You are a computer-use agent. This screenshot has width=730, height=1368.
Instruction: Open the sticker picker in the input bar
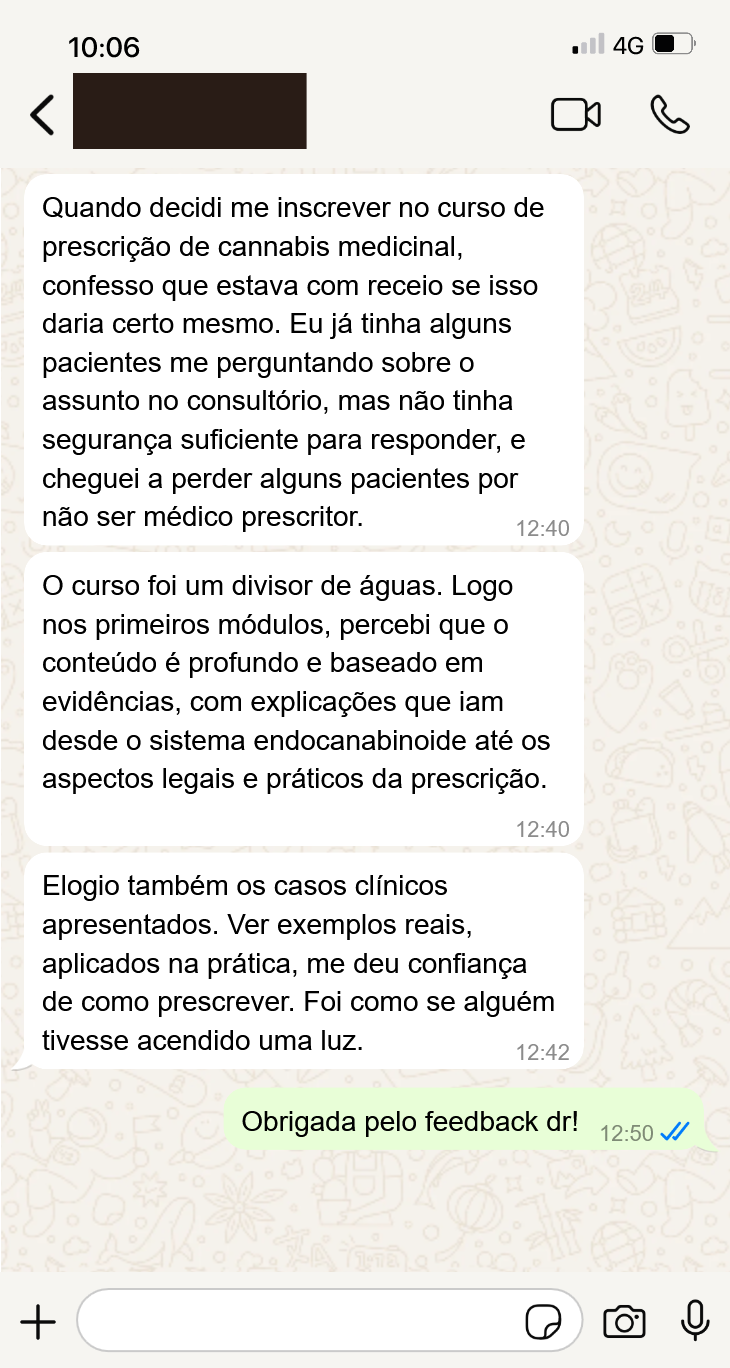[x=546, y=1321]
